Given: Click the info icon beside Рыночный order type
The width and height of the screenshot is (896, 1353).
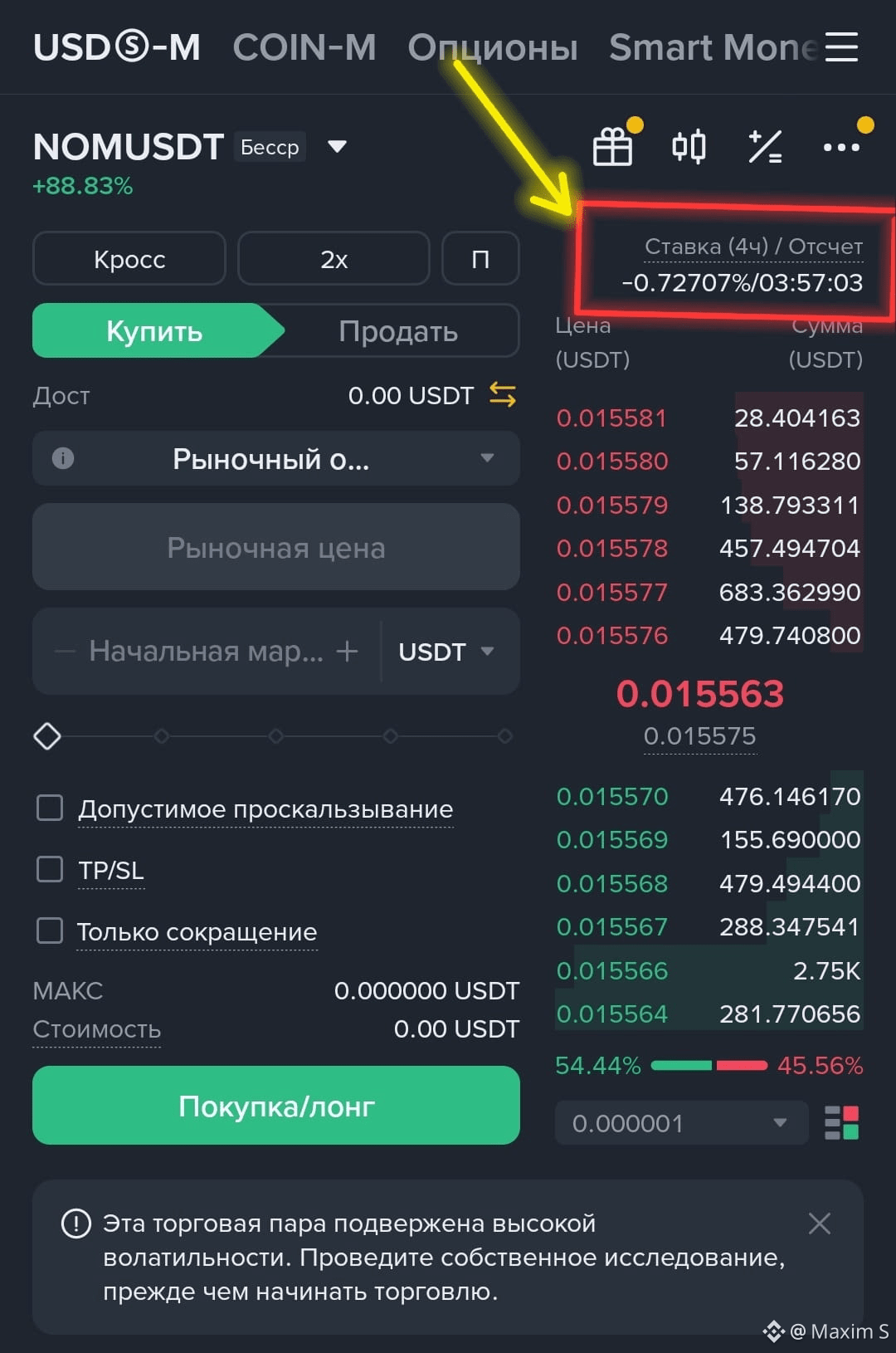Looking at the screenshot, I should [62, 458].
